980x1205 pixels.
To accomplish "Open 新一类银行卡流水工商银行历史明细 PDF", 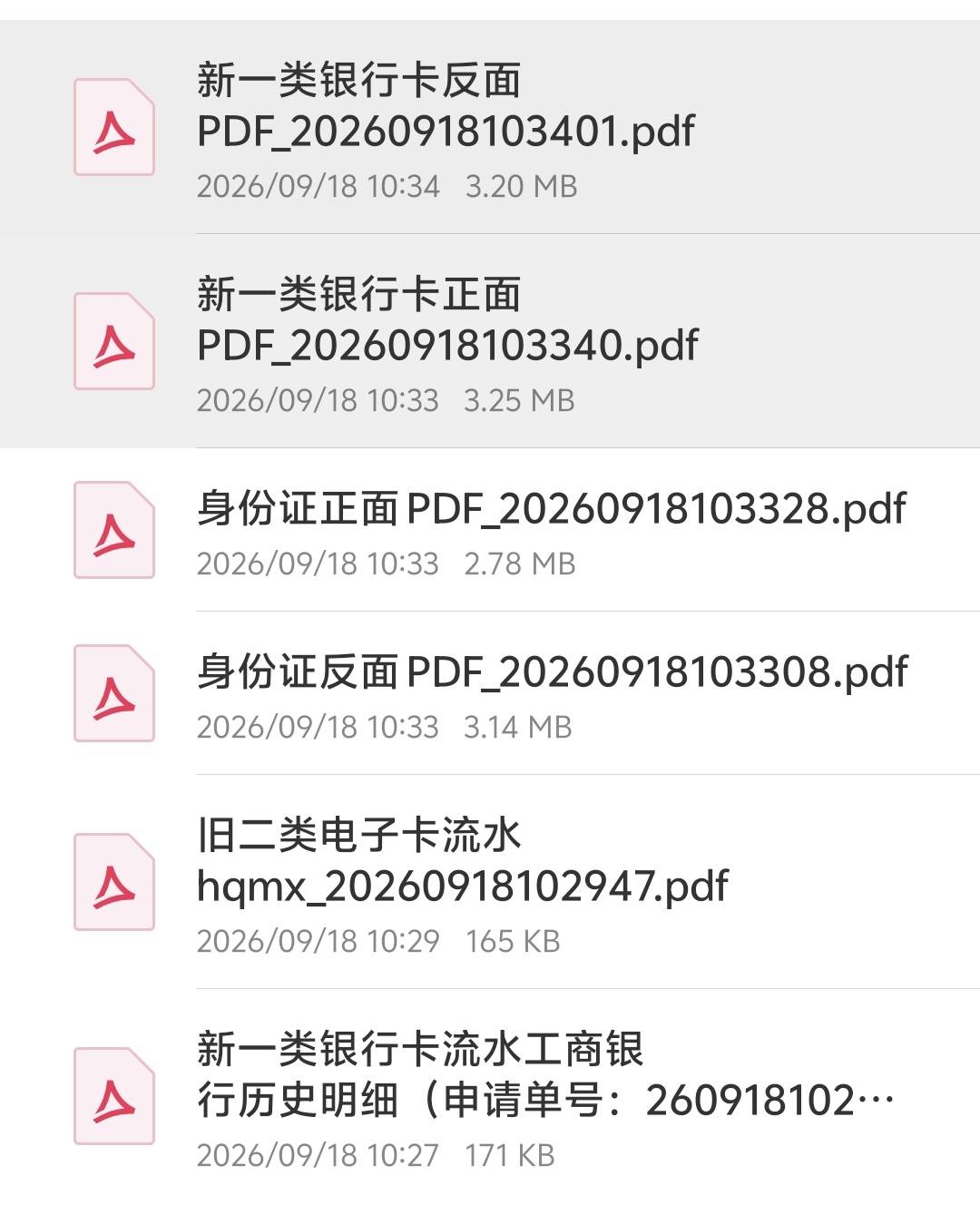I will pyautogui.click(x=490, y=1096).
